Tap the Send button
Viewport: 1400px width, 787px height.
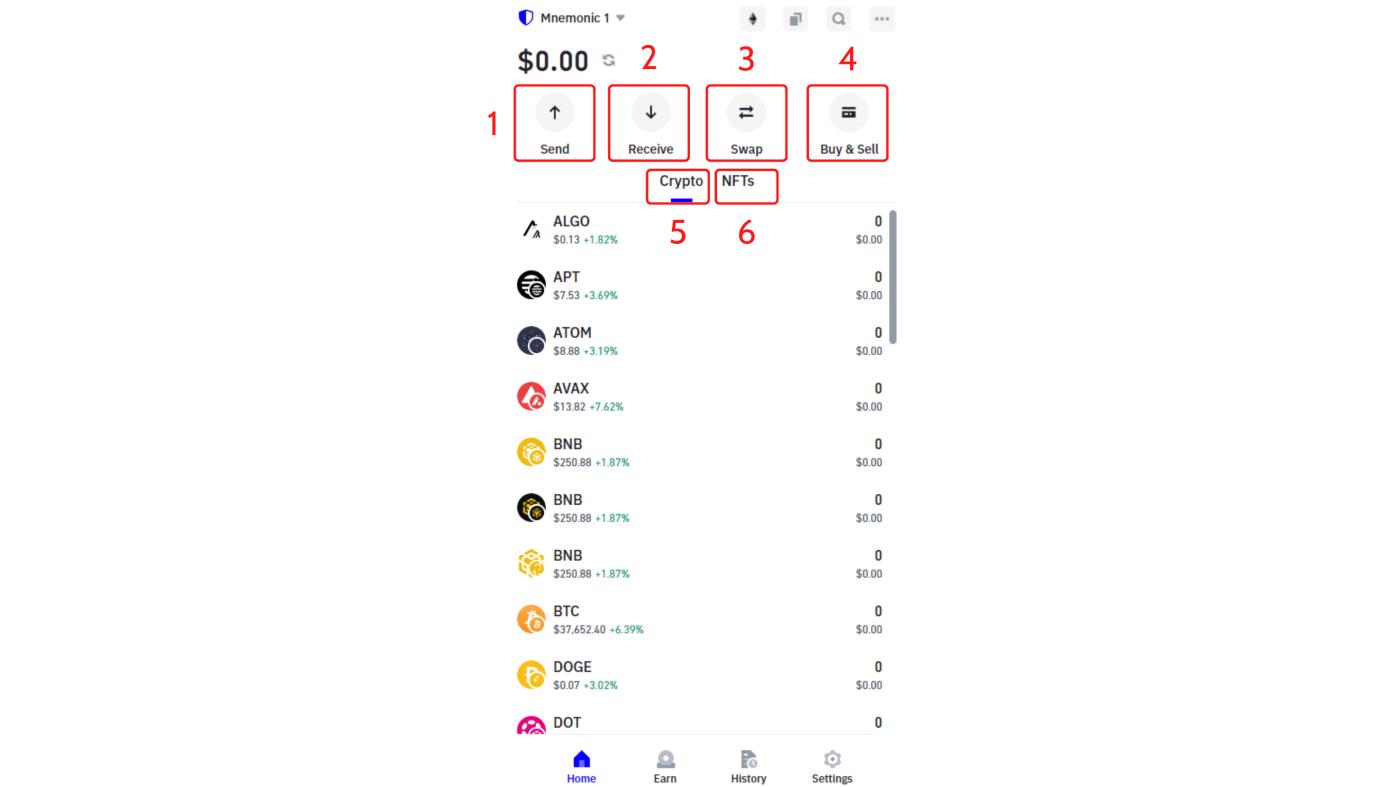(x=554, y=123)
